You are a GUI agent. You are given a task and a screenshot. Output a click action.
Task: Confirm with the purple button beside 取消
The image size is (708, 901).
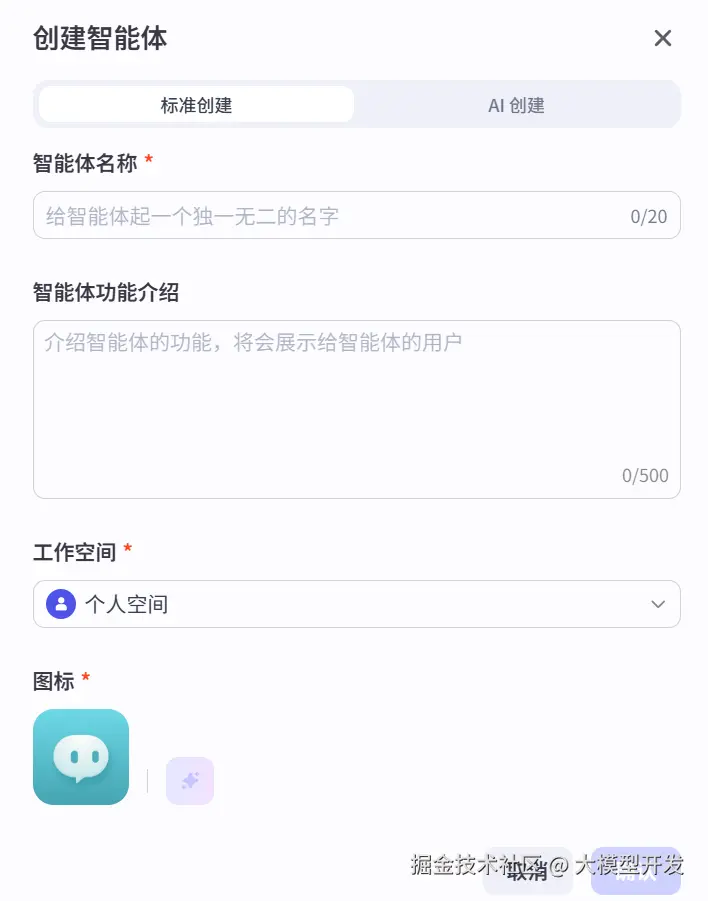pos(636,872)
